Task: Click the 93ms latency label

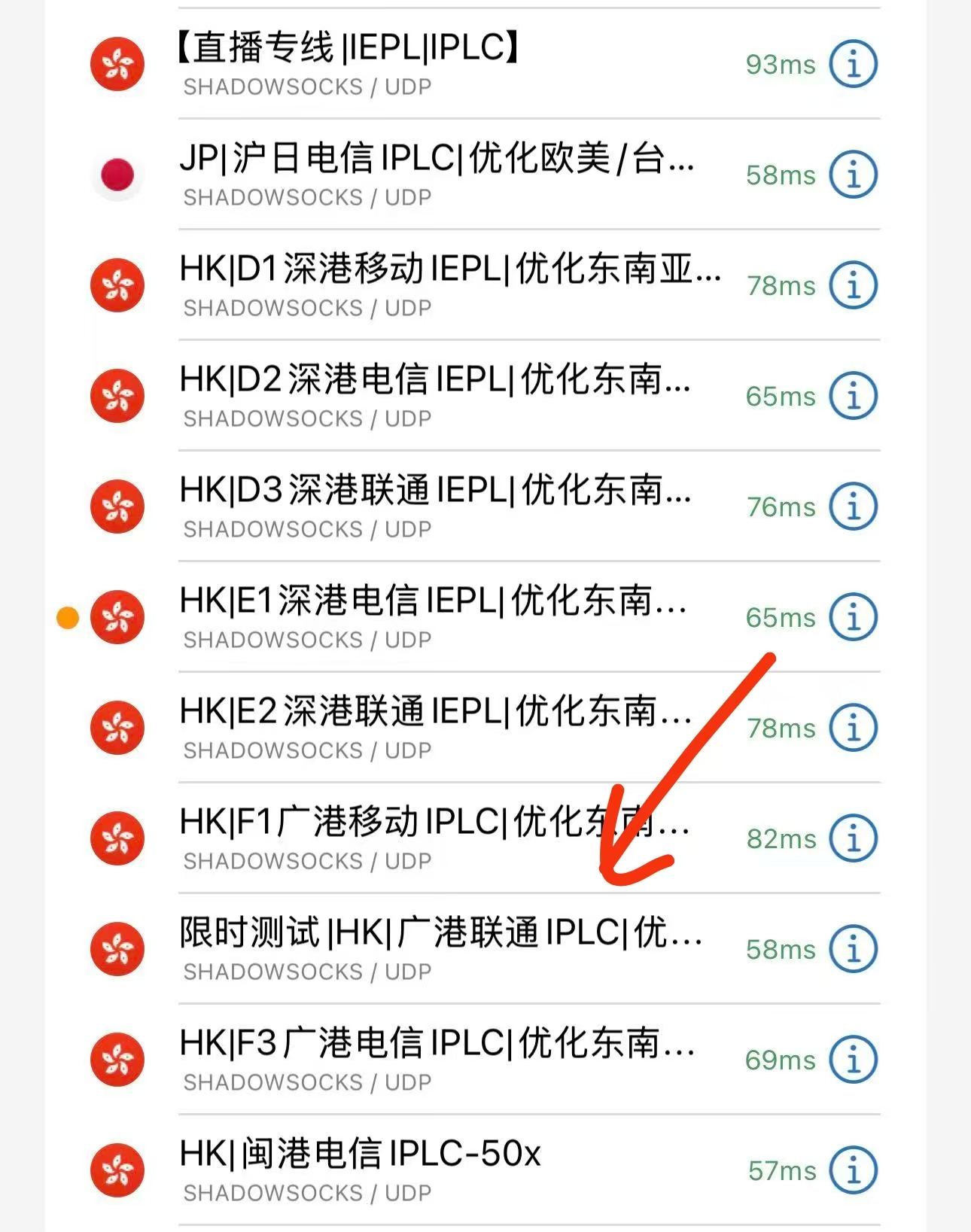Action: click(x=779, y=65)
